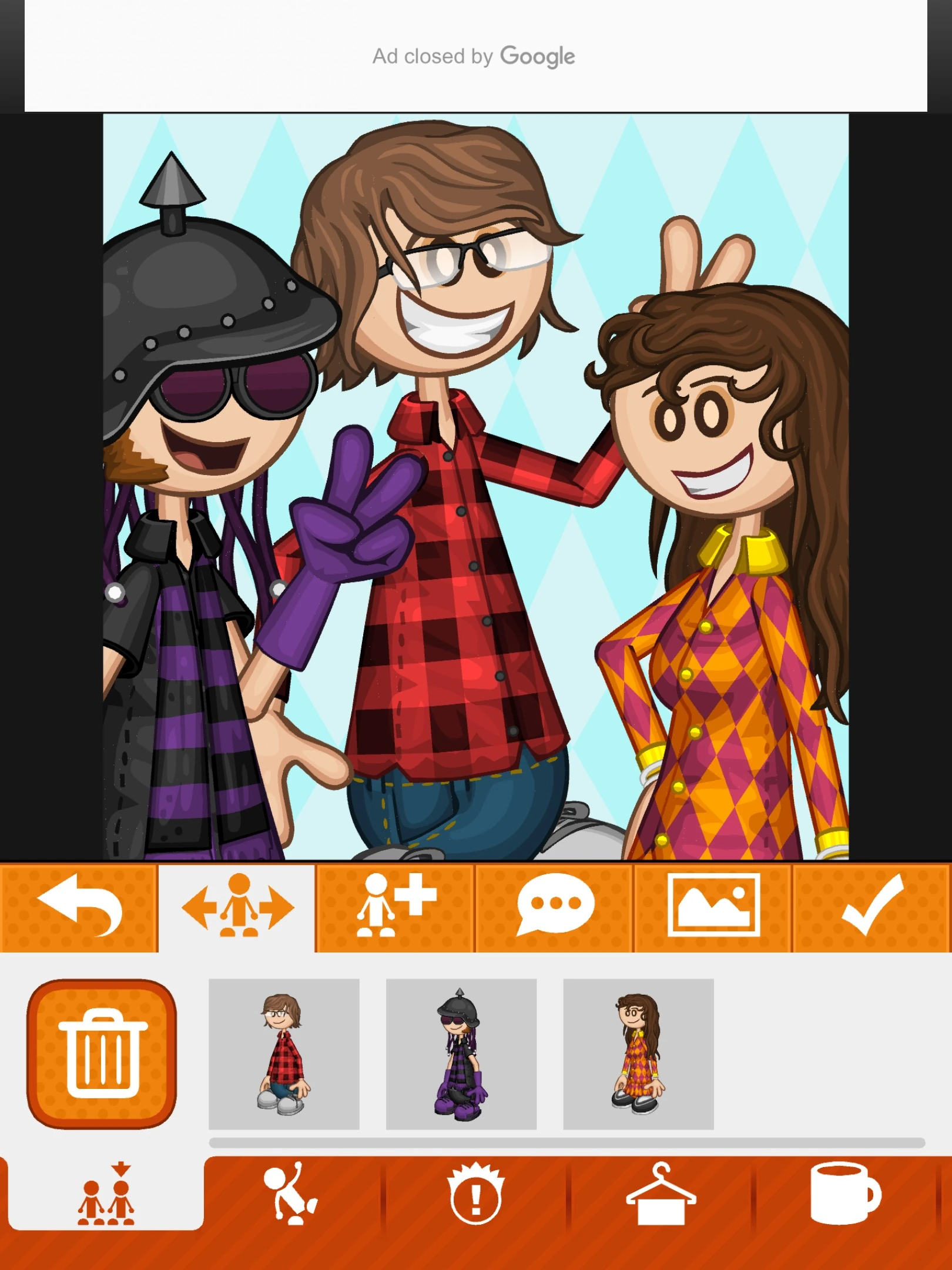Switch to the mug props tab
The width and height of the screenshot is (952, 1270).
pyautogui.click(x=844, y=1195)
